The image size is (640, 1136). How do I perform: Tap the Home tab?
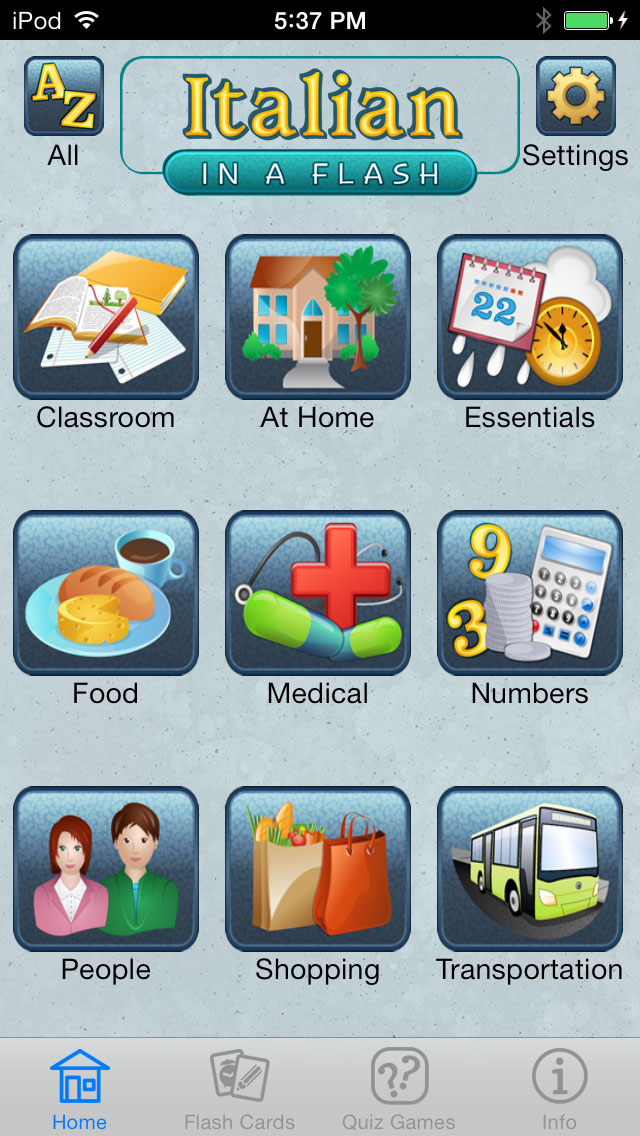[80, 1088]
